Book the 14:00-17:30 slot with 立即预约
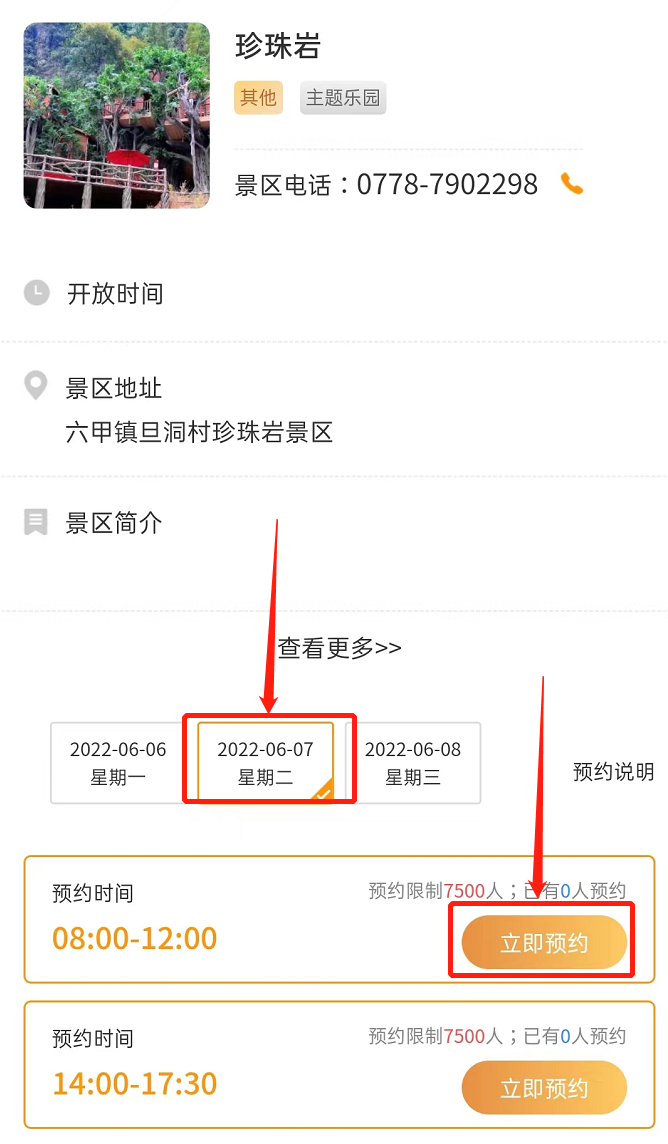The width and height of the screenshot is (668, 1144). [544, 1088]
